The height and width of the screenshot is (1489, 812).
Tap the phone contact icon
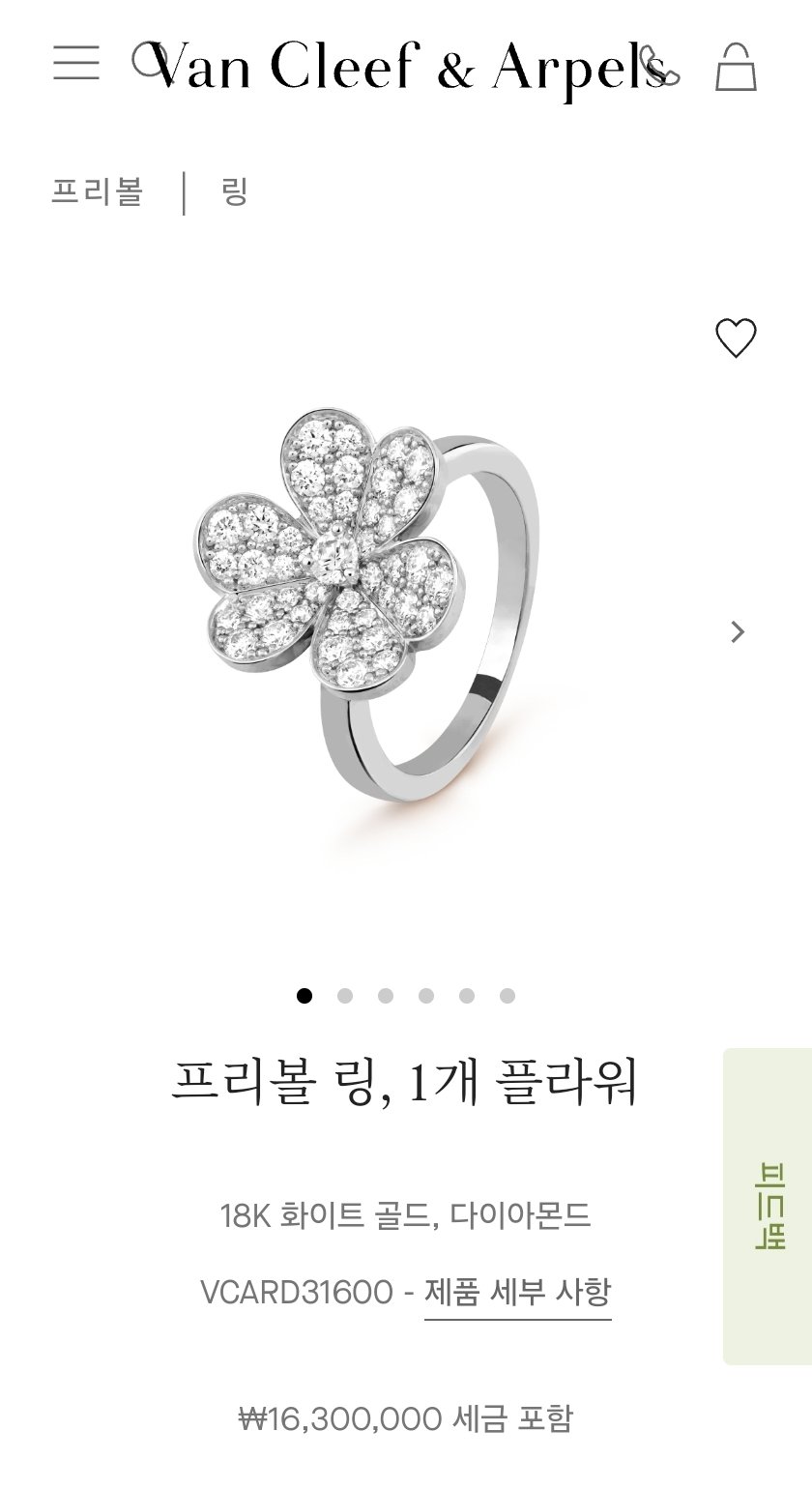(664, 66)
